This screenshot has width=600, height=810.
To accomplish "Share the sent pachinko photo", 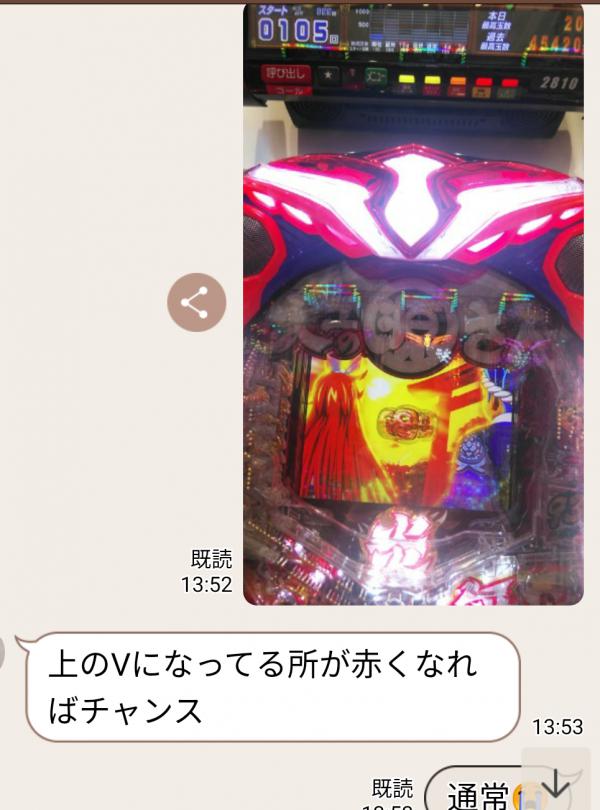I will [x=196, y=302].
